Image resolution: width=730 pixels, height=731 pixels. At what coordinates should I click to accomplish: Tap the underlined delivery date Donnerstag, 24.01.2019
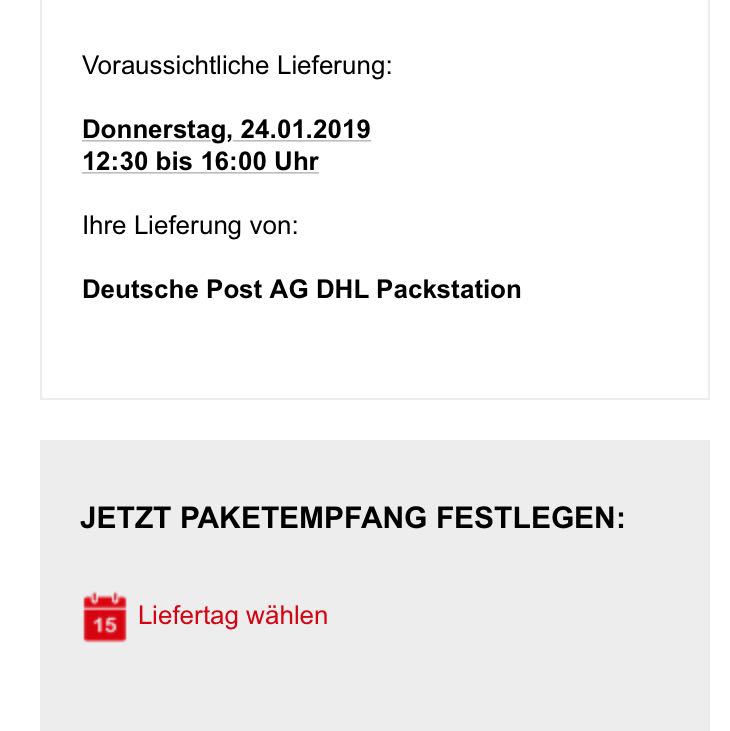[226, 130]
